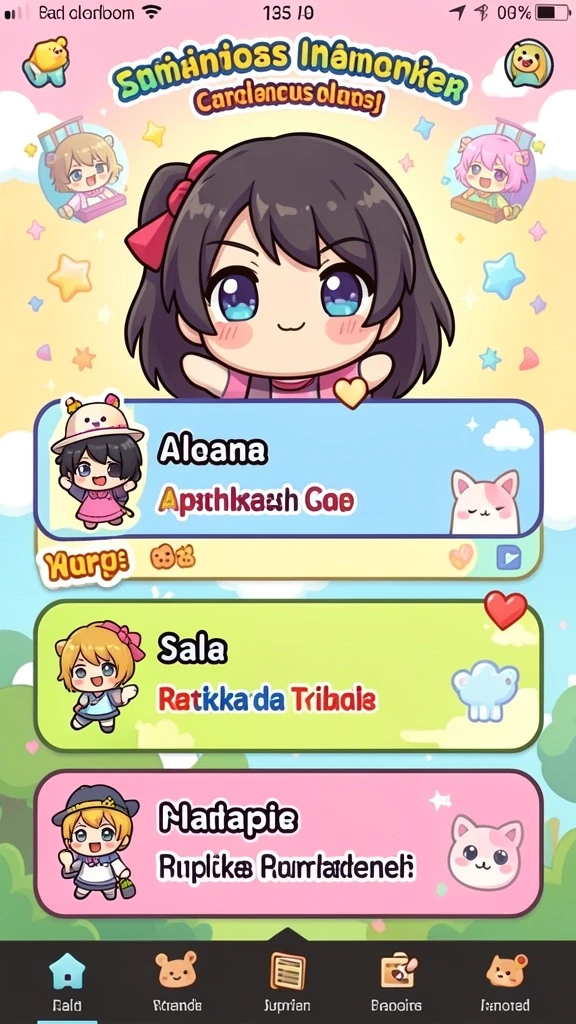Open the Aloana character card
This screenshot has width=576, height=1024.
288,468
